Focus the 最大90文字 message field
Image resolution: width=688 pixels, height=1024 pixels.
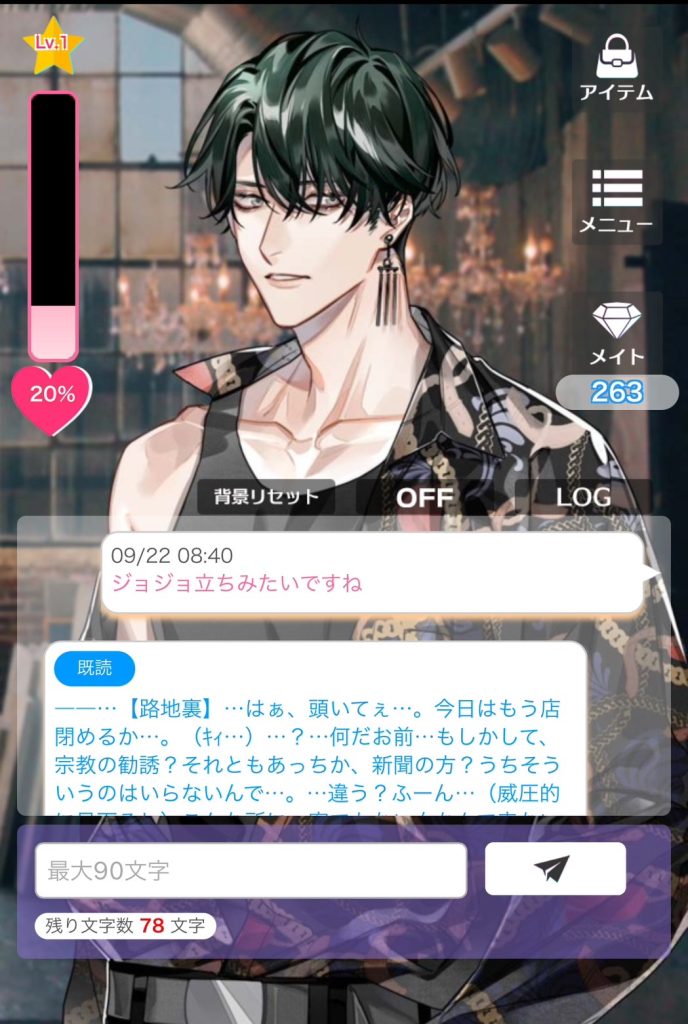(251, 870)
